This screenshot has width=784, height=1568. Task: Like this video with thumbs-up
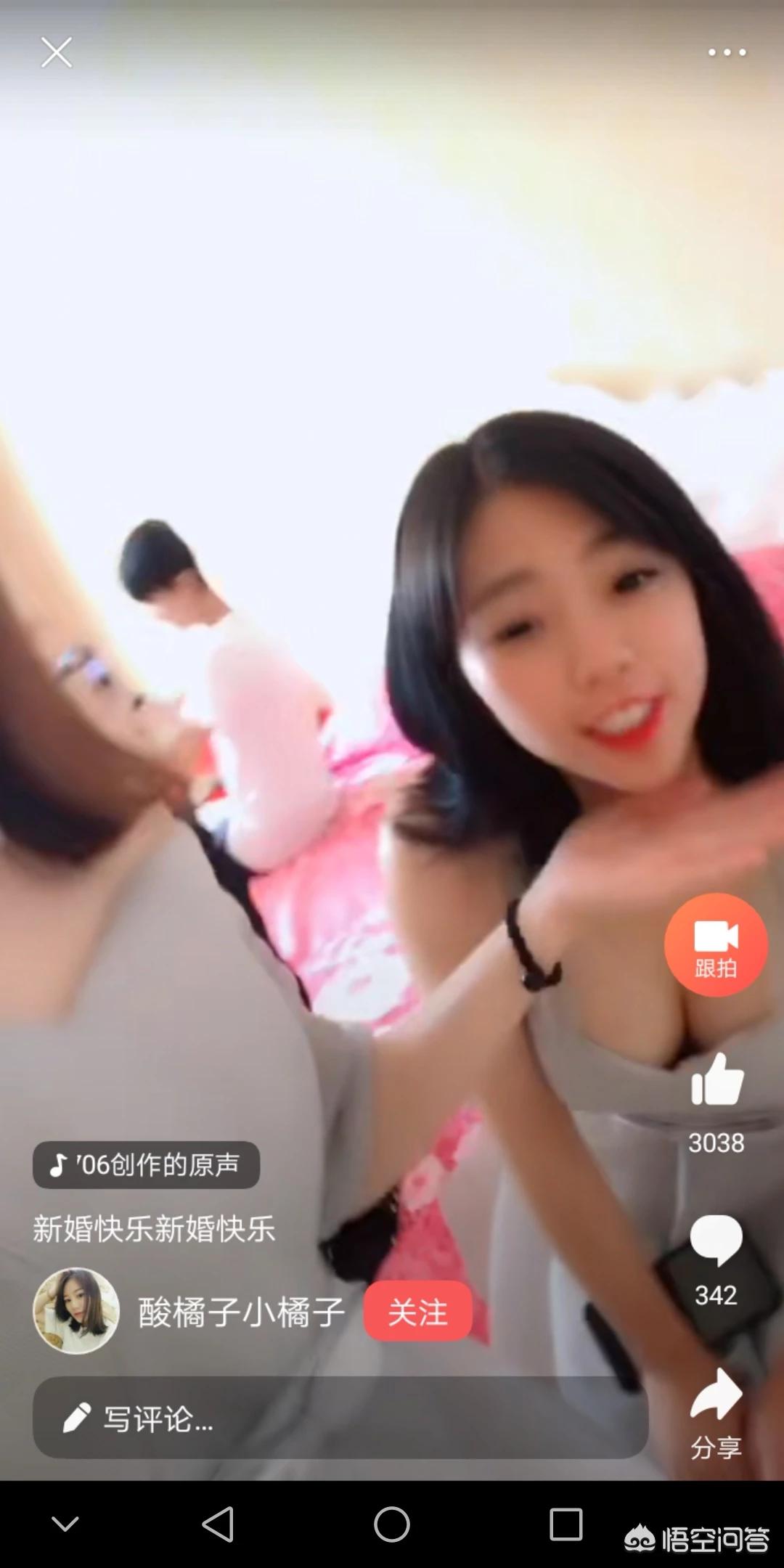pyautogui.click(x=717, y=1079)
